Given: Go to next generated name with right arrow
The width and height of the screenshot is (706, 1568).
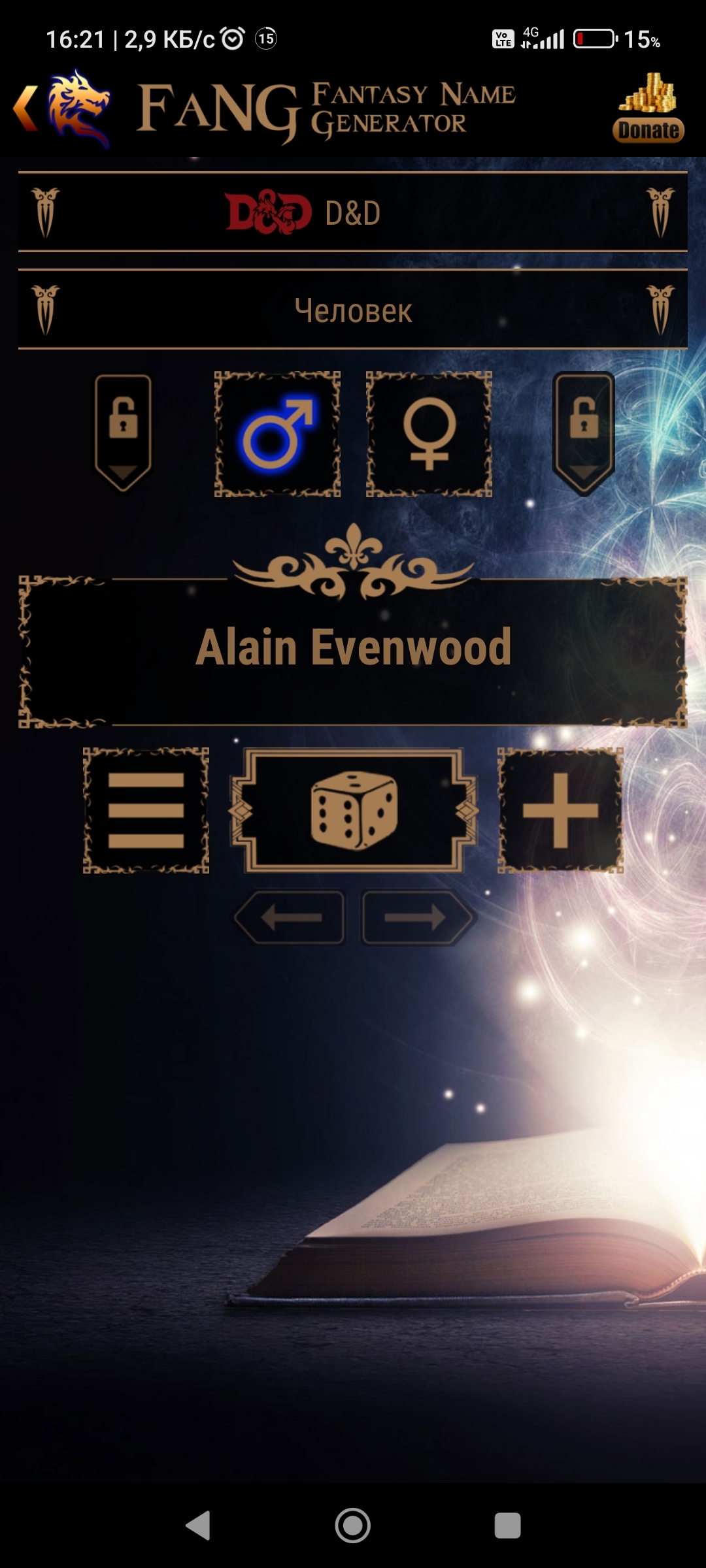Looking at the screenshot, I should point(417,917).
